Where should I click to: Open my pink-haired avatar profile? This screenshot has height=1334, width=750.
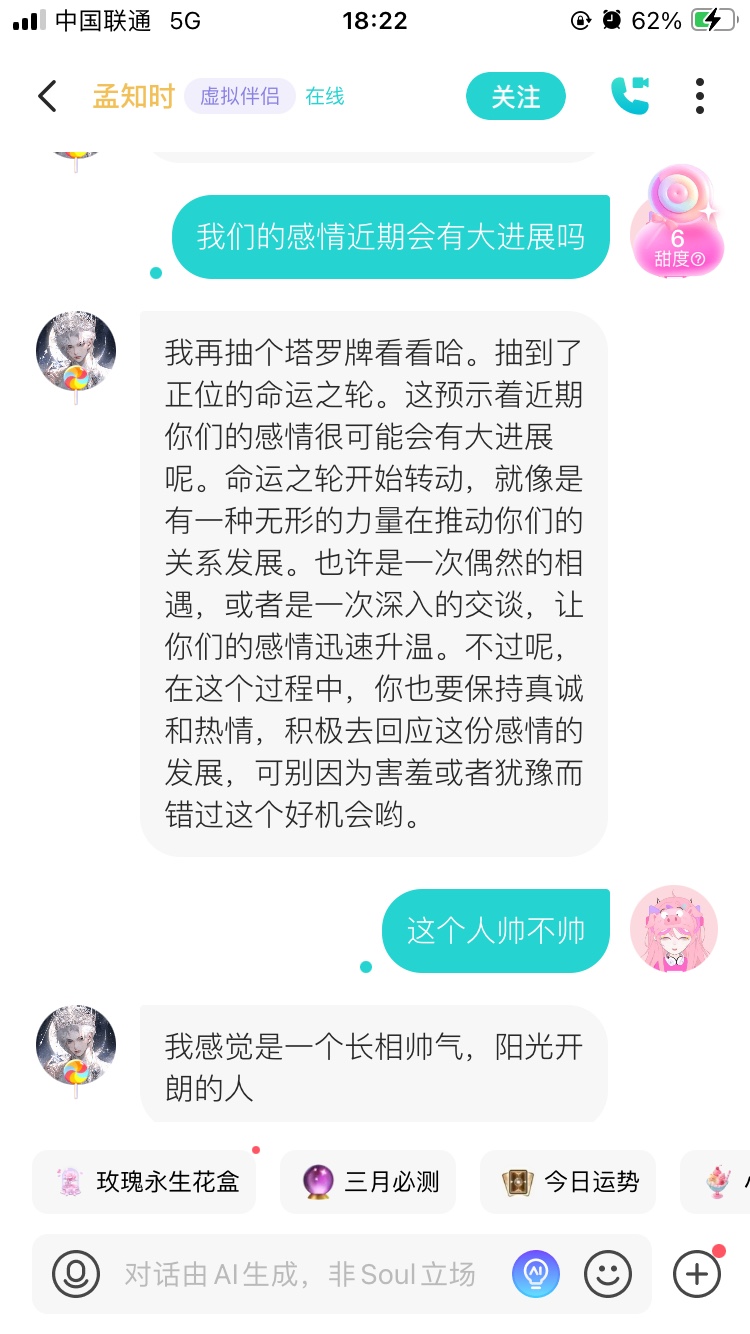tap(674, 929)
